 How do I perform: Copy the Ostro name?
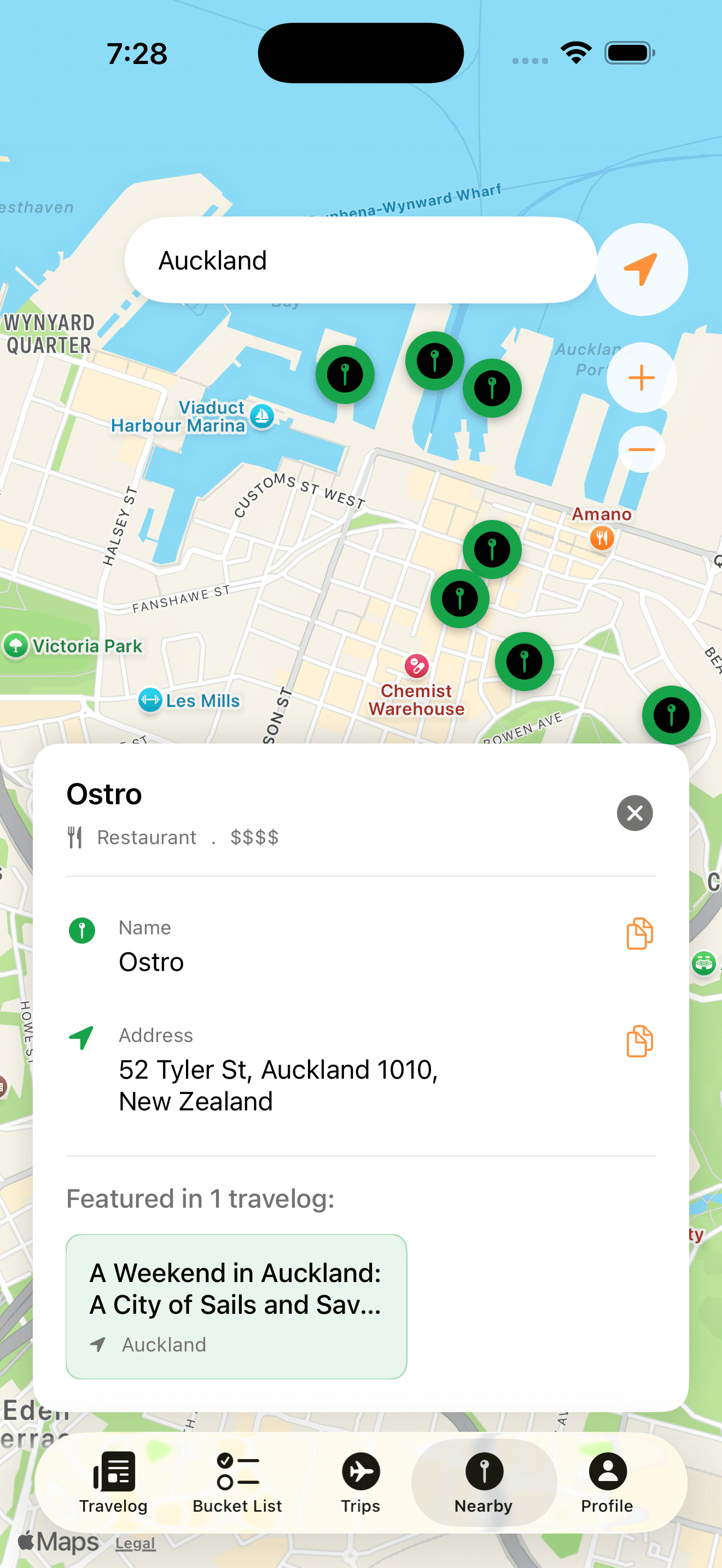coord(639,933)
